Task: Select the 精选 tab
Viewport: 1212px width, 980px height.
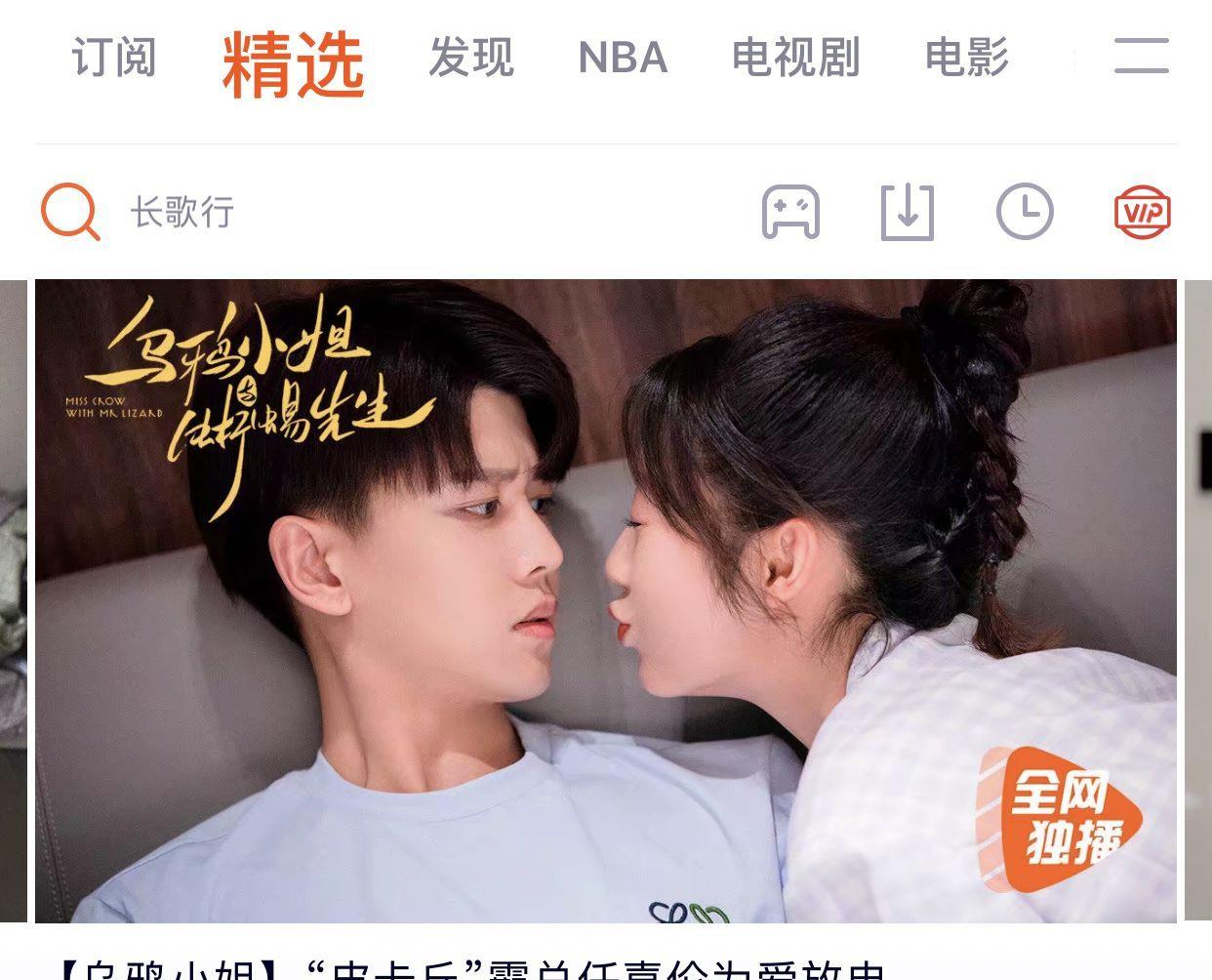Action: 293,64
